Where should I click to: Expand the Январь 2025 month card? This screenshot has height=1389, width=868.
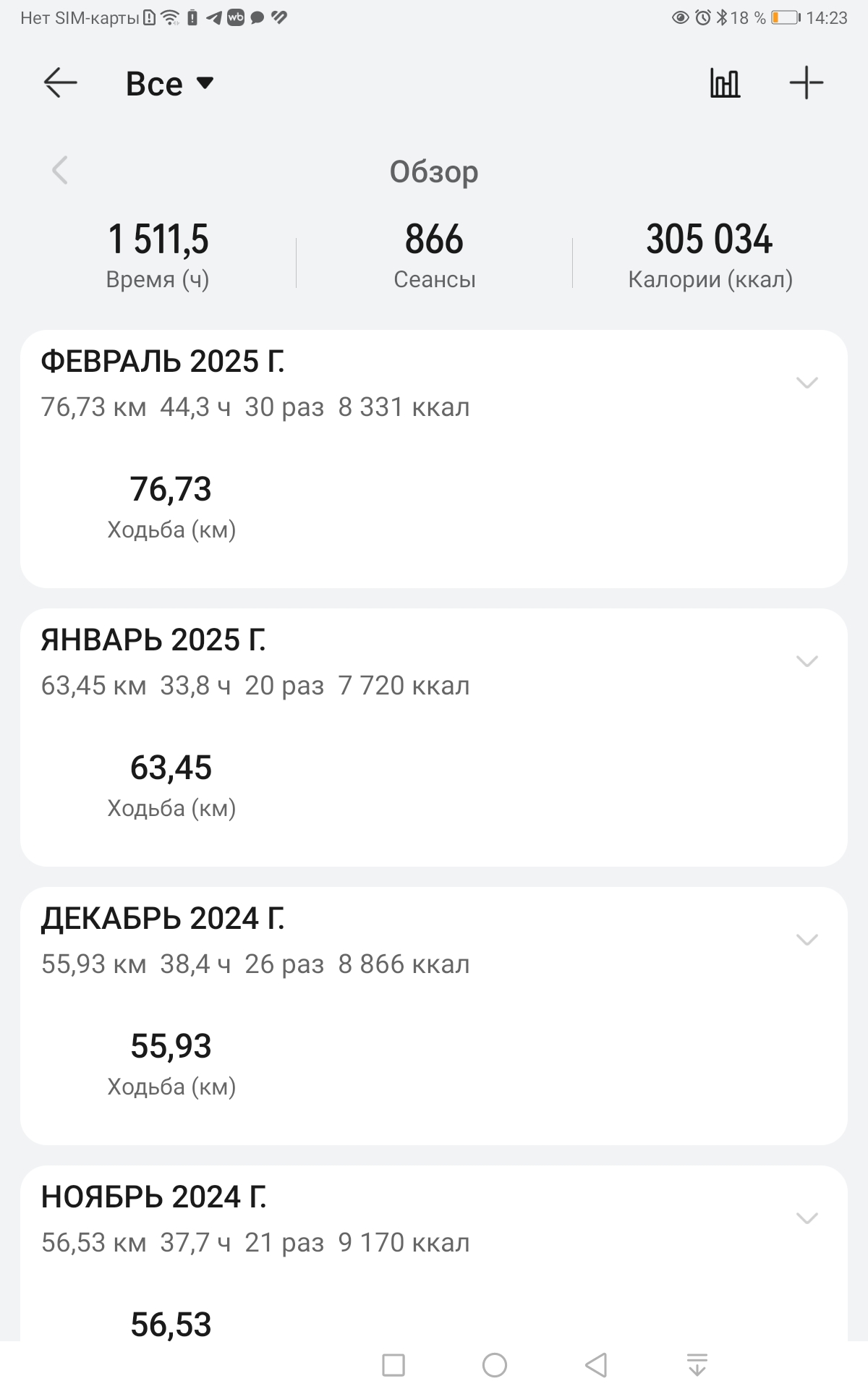click(x=807, y=661)
